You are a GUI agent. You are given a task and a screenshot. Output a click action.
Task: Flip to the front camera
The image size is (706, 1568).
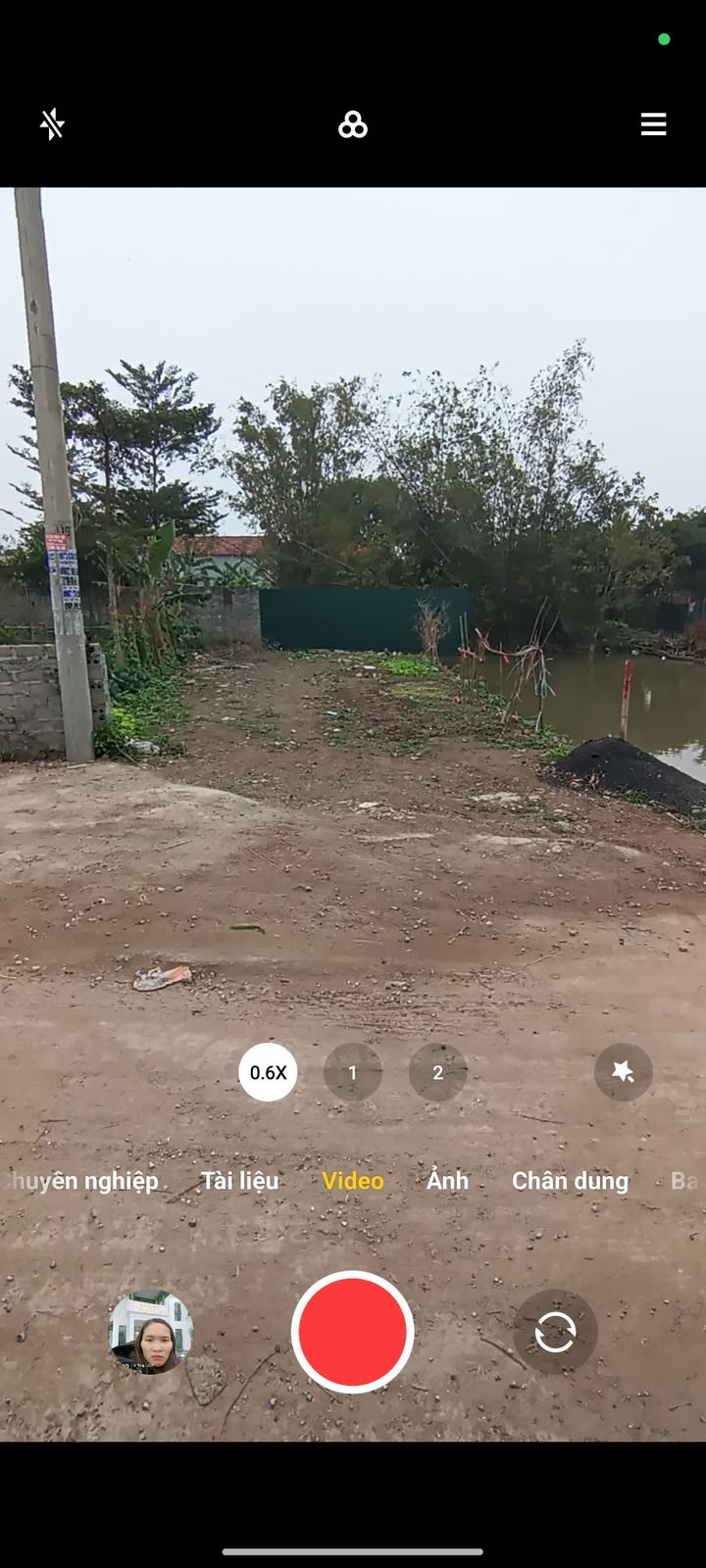click(x=555, y=1332)
